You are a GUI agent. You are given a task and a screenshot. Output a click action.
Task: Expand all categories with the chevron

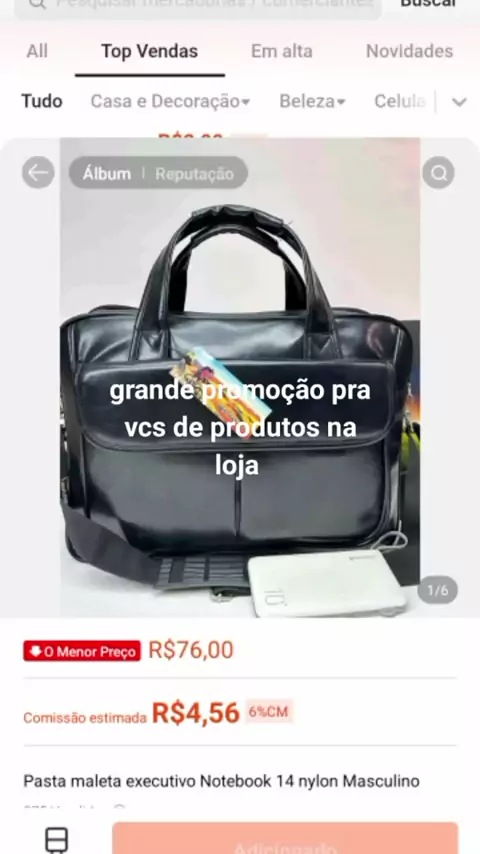point(459,102)
